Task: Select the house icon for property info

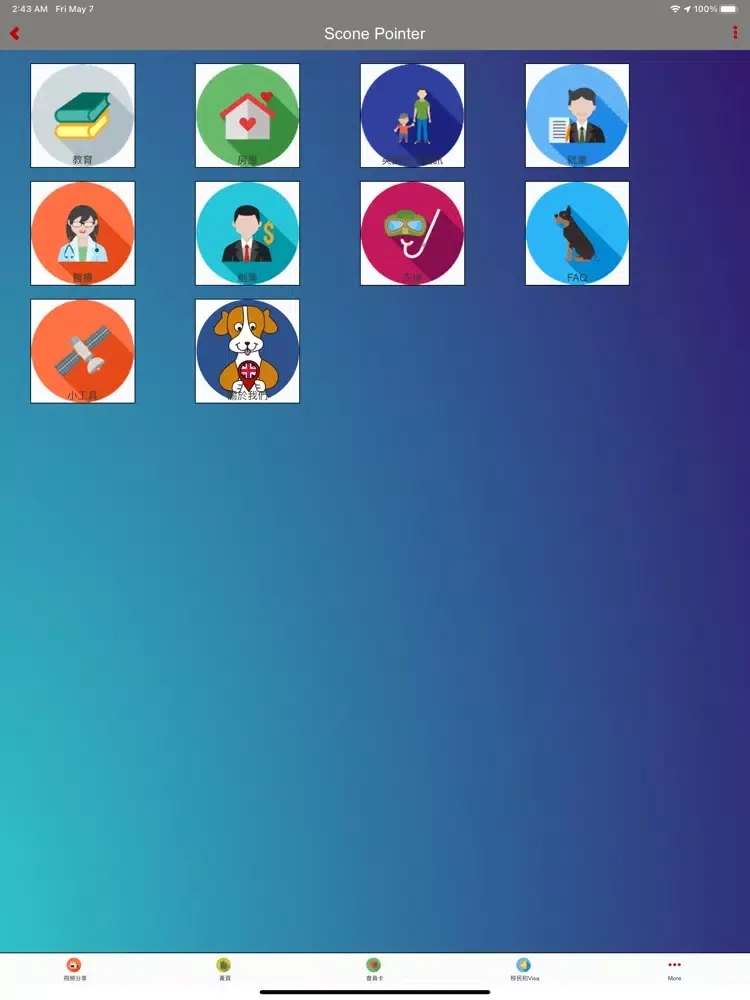Action: click(247, 114)
